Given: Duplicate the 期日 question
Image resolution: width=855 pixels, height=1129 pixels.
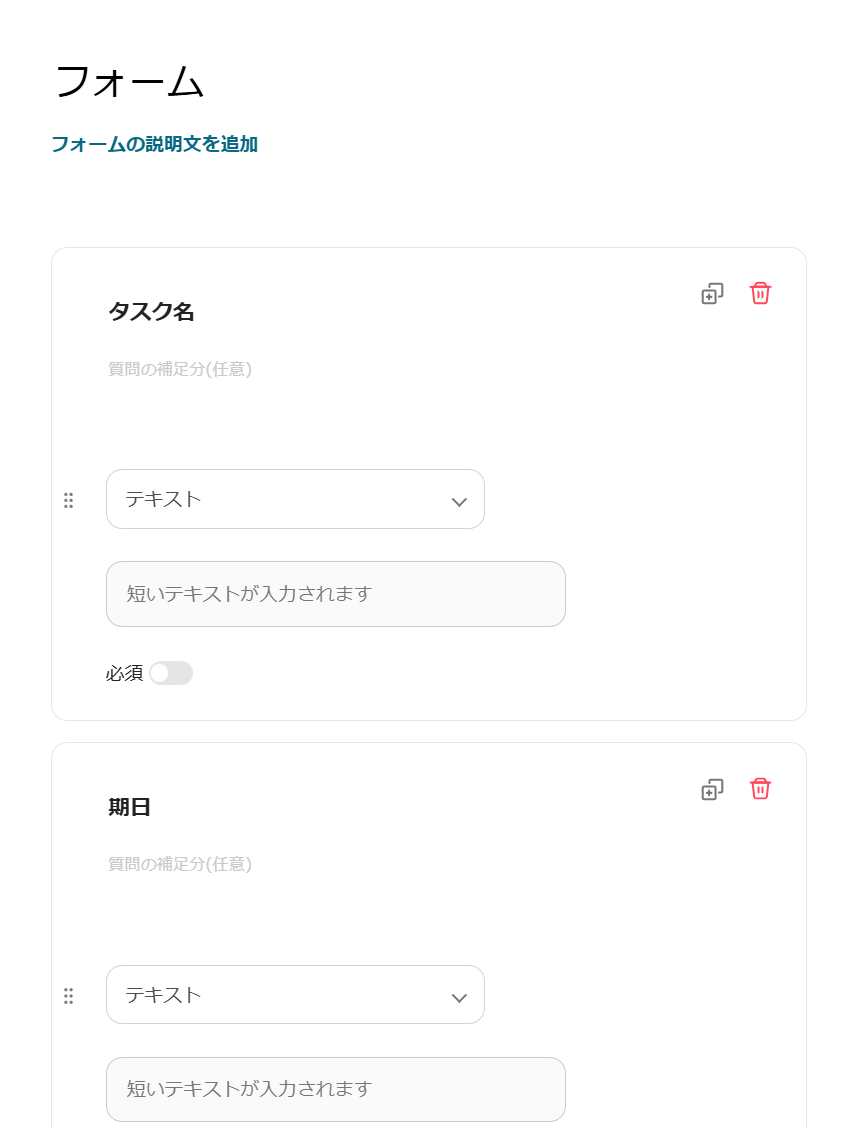Looking at the screenshot, I should tap(712, 789).
